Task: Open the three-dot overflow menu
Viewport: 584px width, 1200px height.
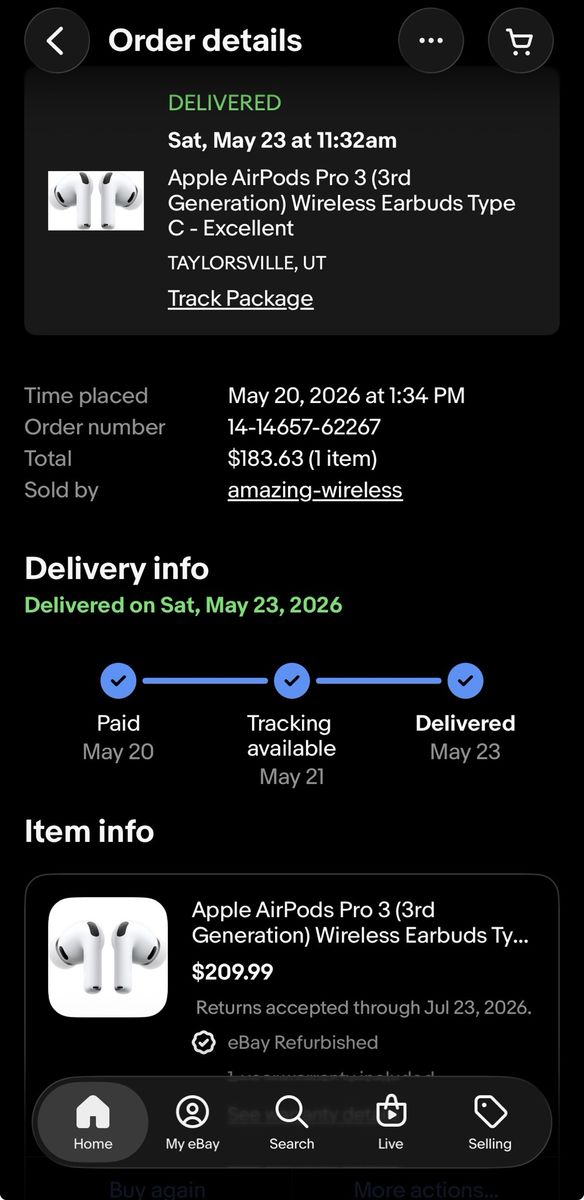Action: [x=431, y=41]
